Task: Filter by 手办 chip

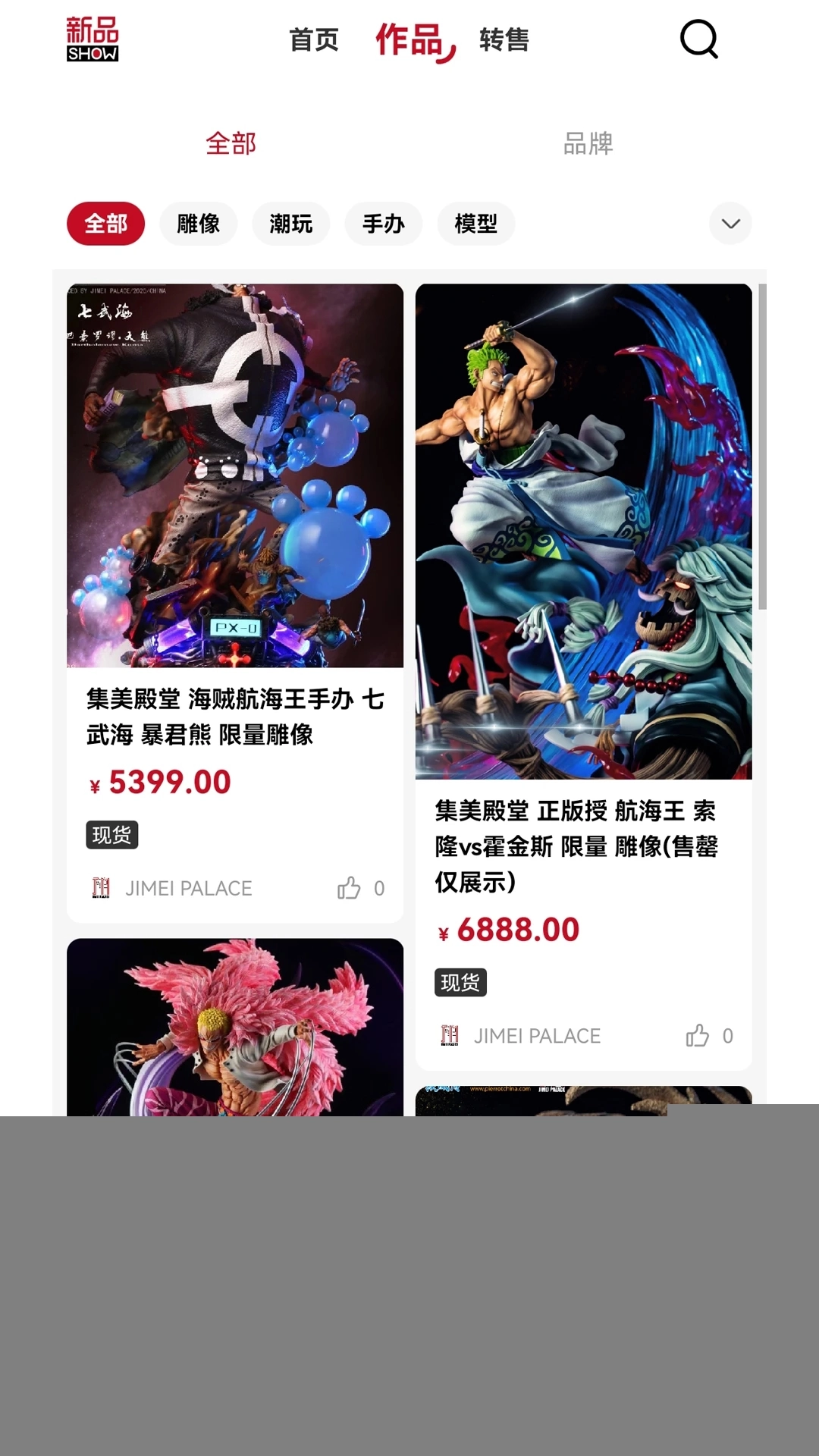Action: (384, 224)
